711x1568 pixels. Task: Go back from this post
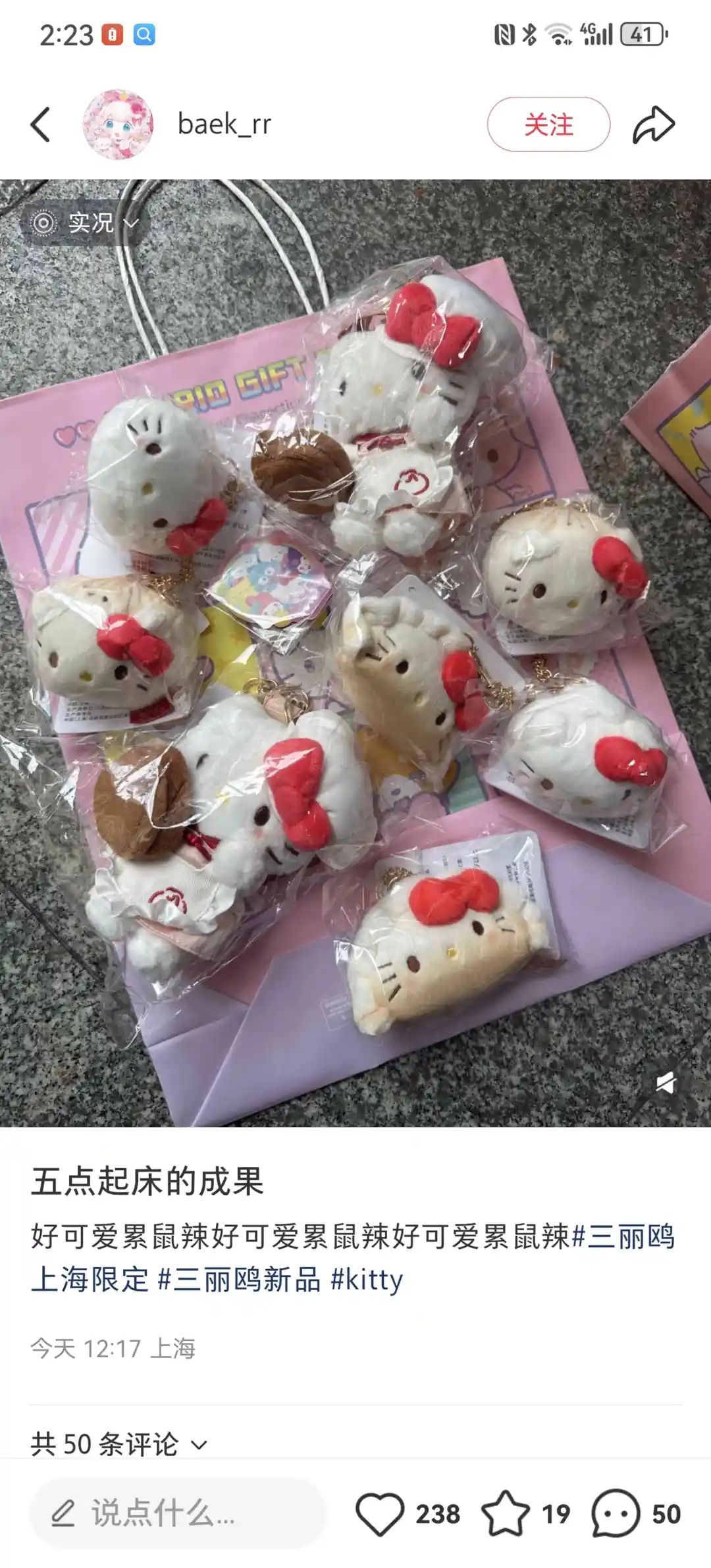[41, 124]
